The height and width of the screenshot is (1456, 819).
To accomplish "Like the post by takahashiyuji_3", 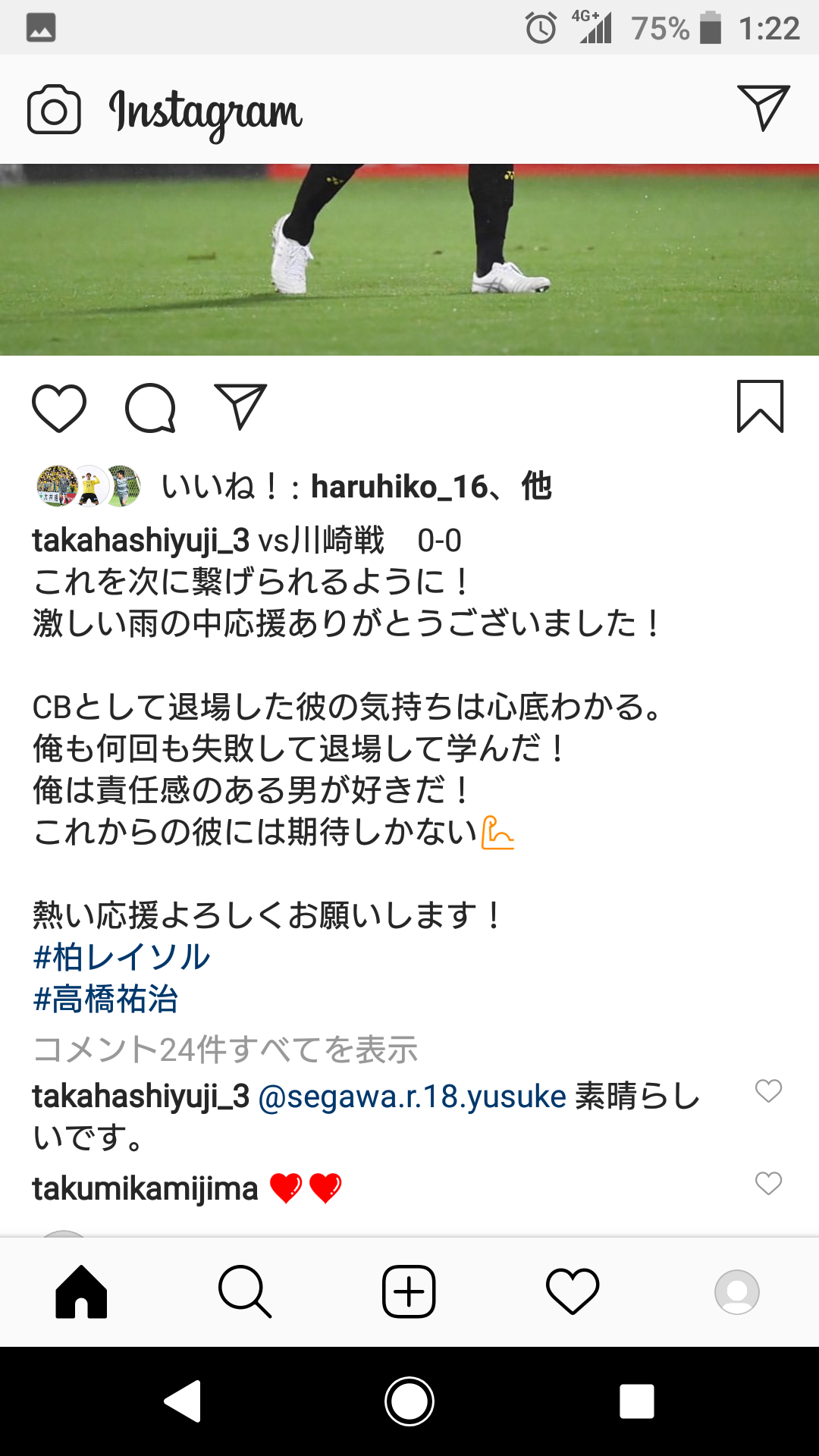I will [x=59, y=408].
